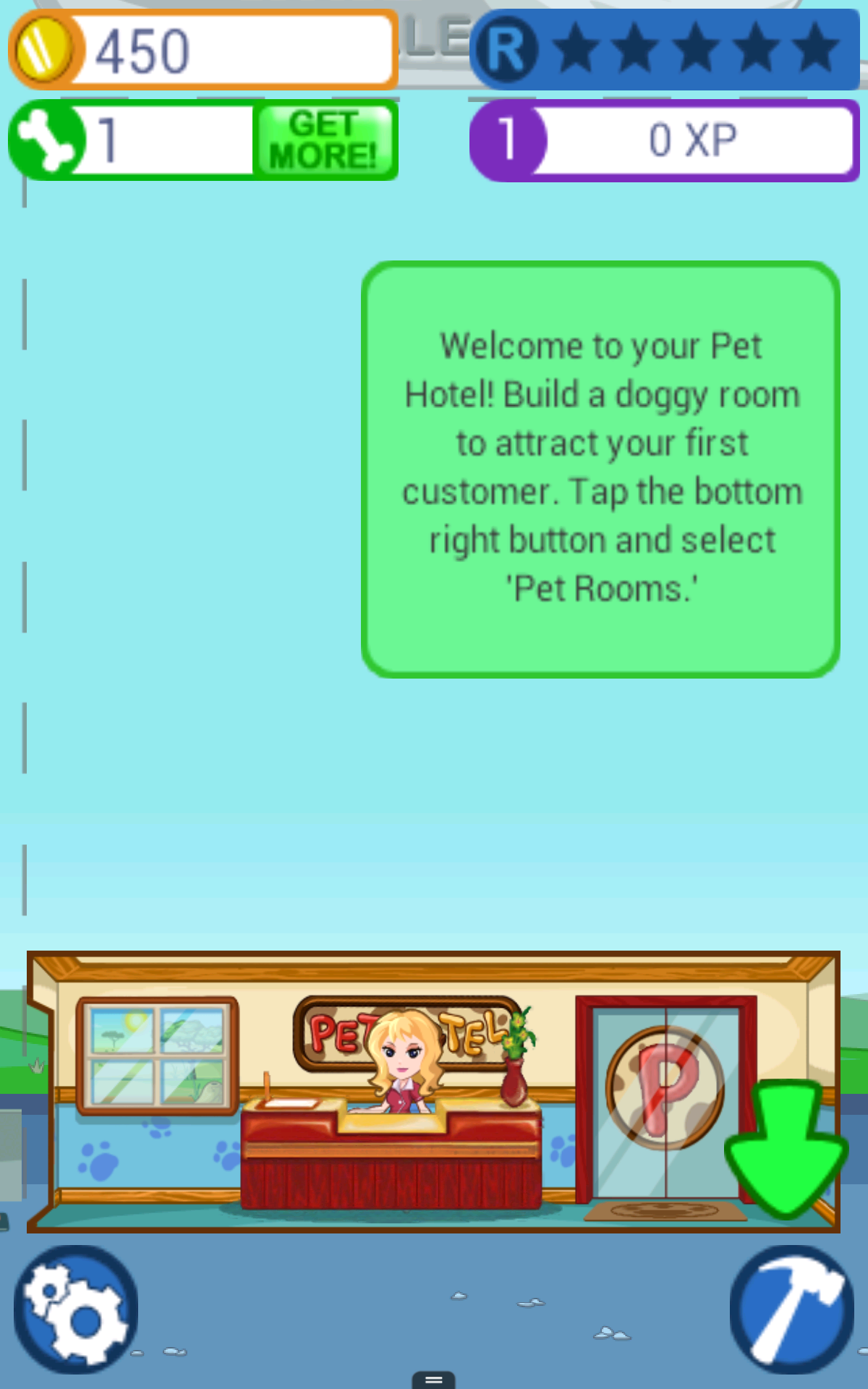868x1389 pixels.
Task: Open the hammer build menu
Action: click(x=791, y=1309)
